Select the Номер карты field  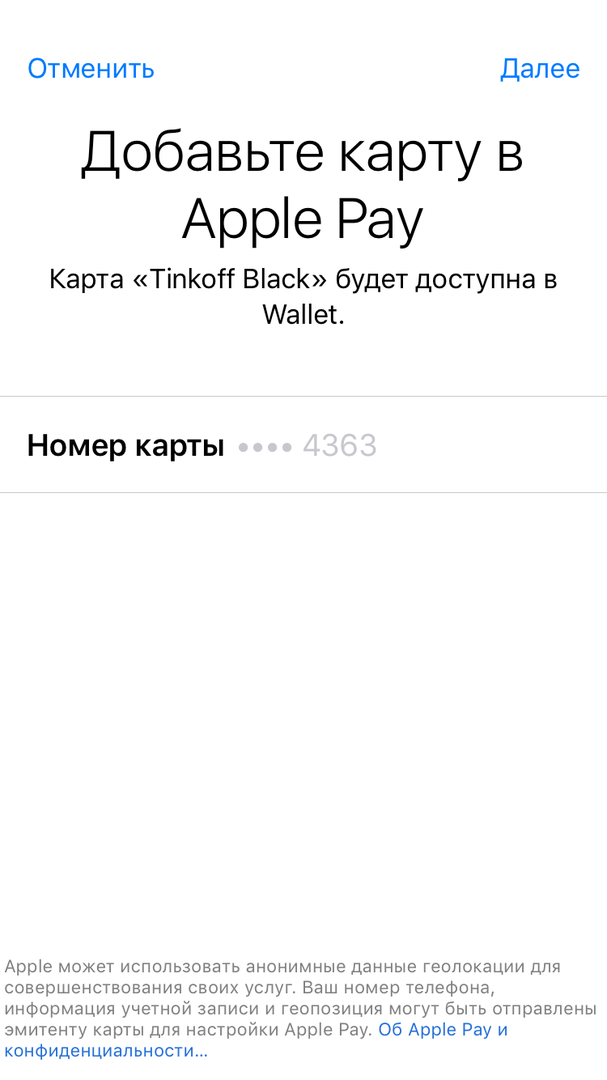(303, 445)
